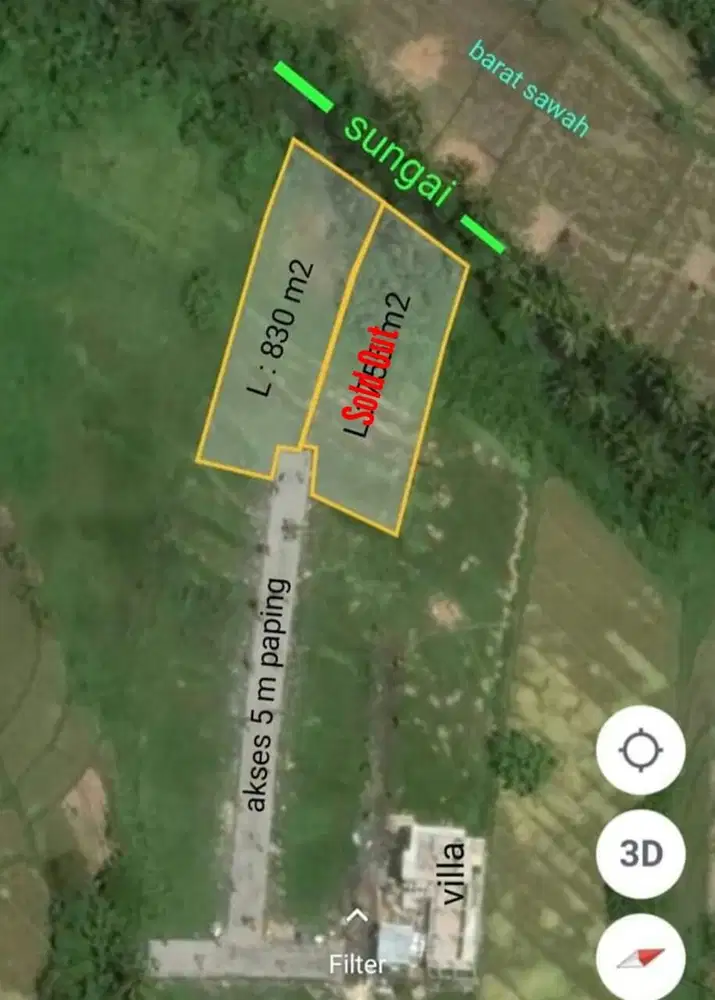Switch the map to 3D view

pyautogui.click(x=641, y=853)
